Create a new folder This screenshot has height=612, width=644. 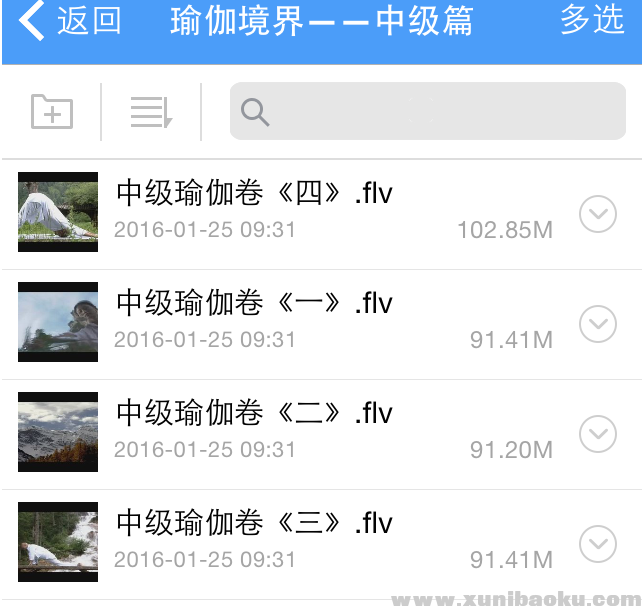[x=52, y=111]
